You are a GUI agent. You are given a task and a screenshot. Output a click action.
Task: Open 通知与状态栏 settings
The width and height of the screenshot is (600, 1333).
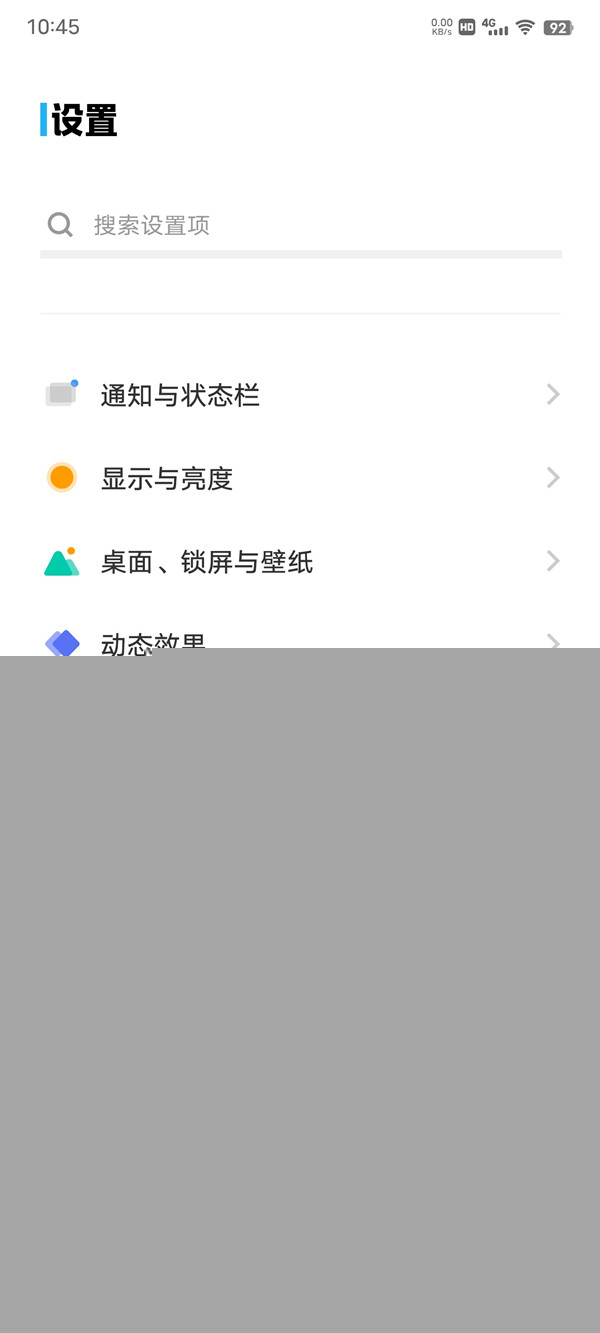click(300, 395)
